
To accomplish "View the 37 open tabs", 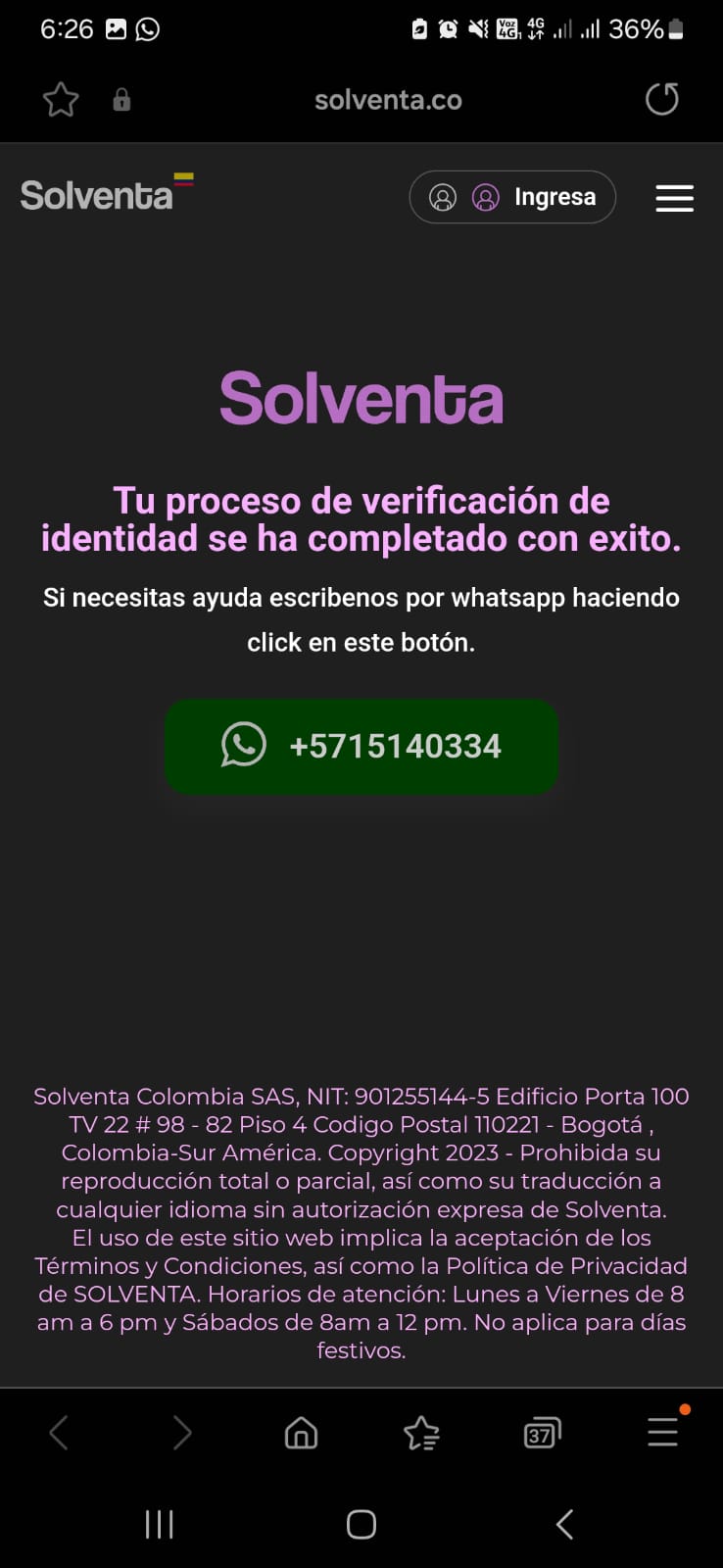I will [542, 1434].
